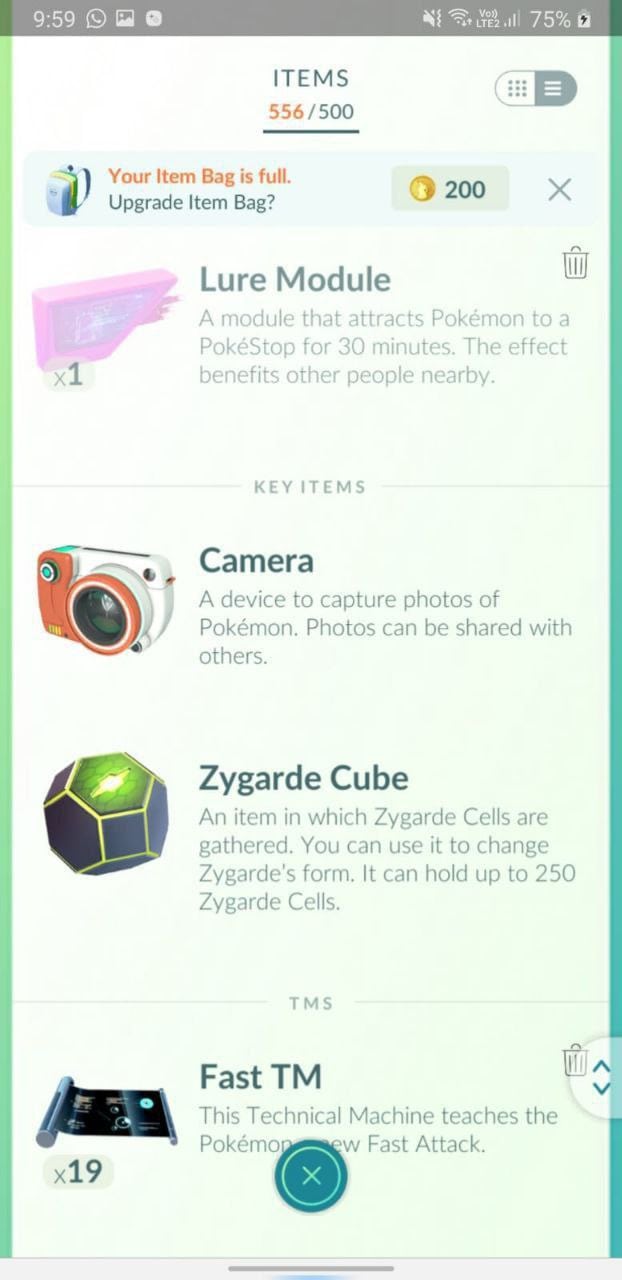Viewport: 622px width, 1280px height.
Task: Discard Fast TM items
Action: 574,1061
